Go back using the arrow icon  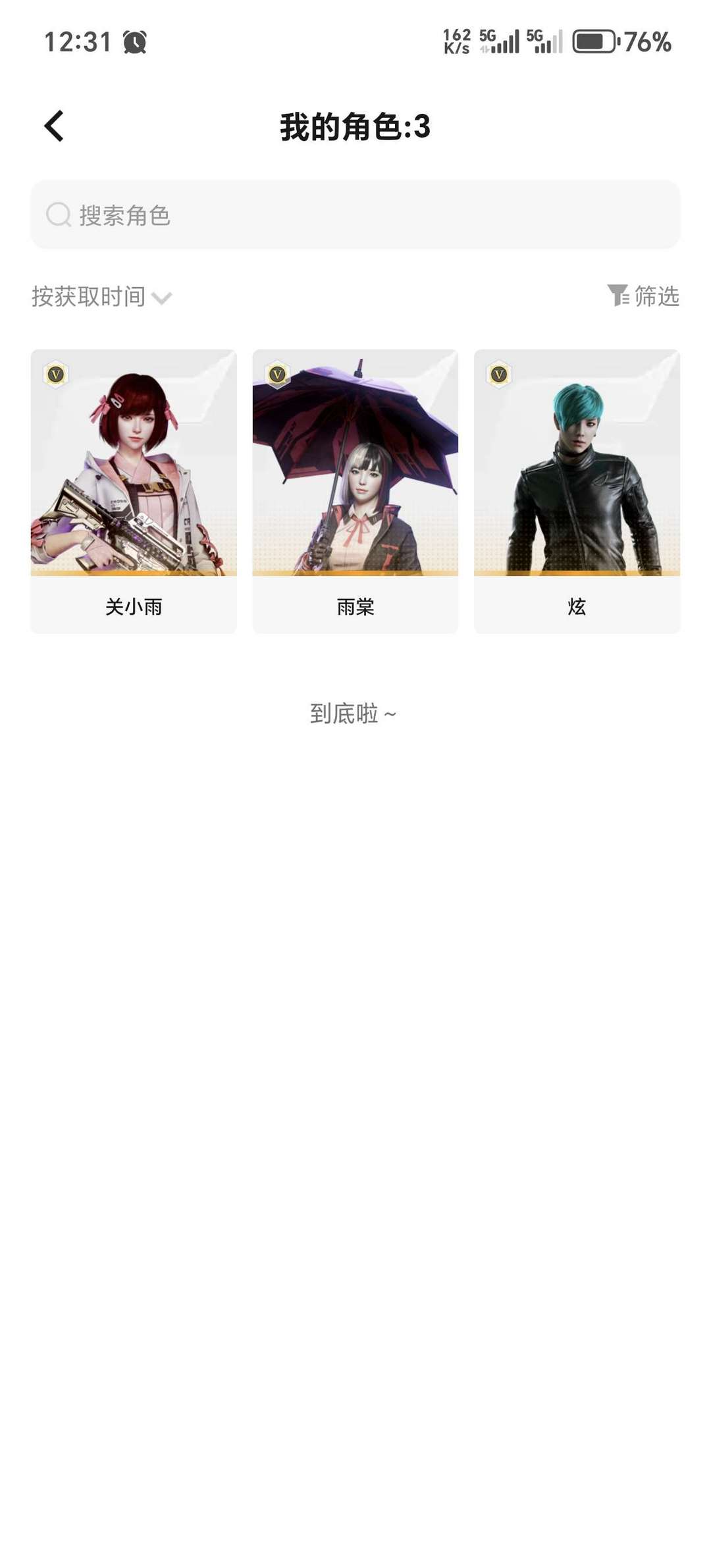tap(54, 126)
